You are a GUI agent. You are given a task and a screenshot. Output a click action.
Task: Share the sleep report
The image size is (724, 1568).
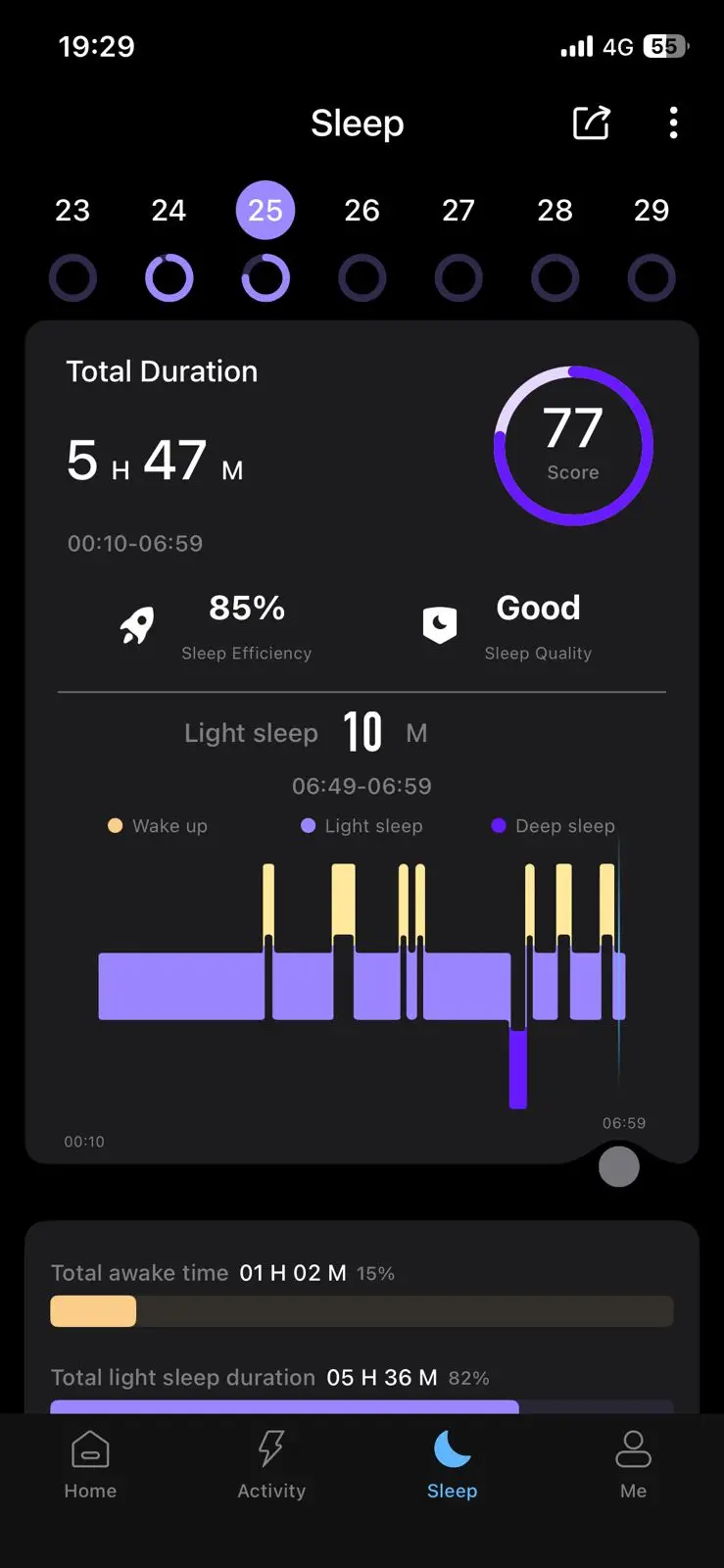pos(591,122)
